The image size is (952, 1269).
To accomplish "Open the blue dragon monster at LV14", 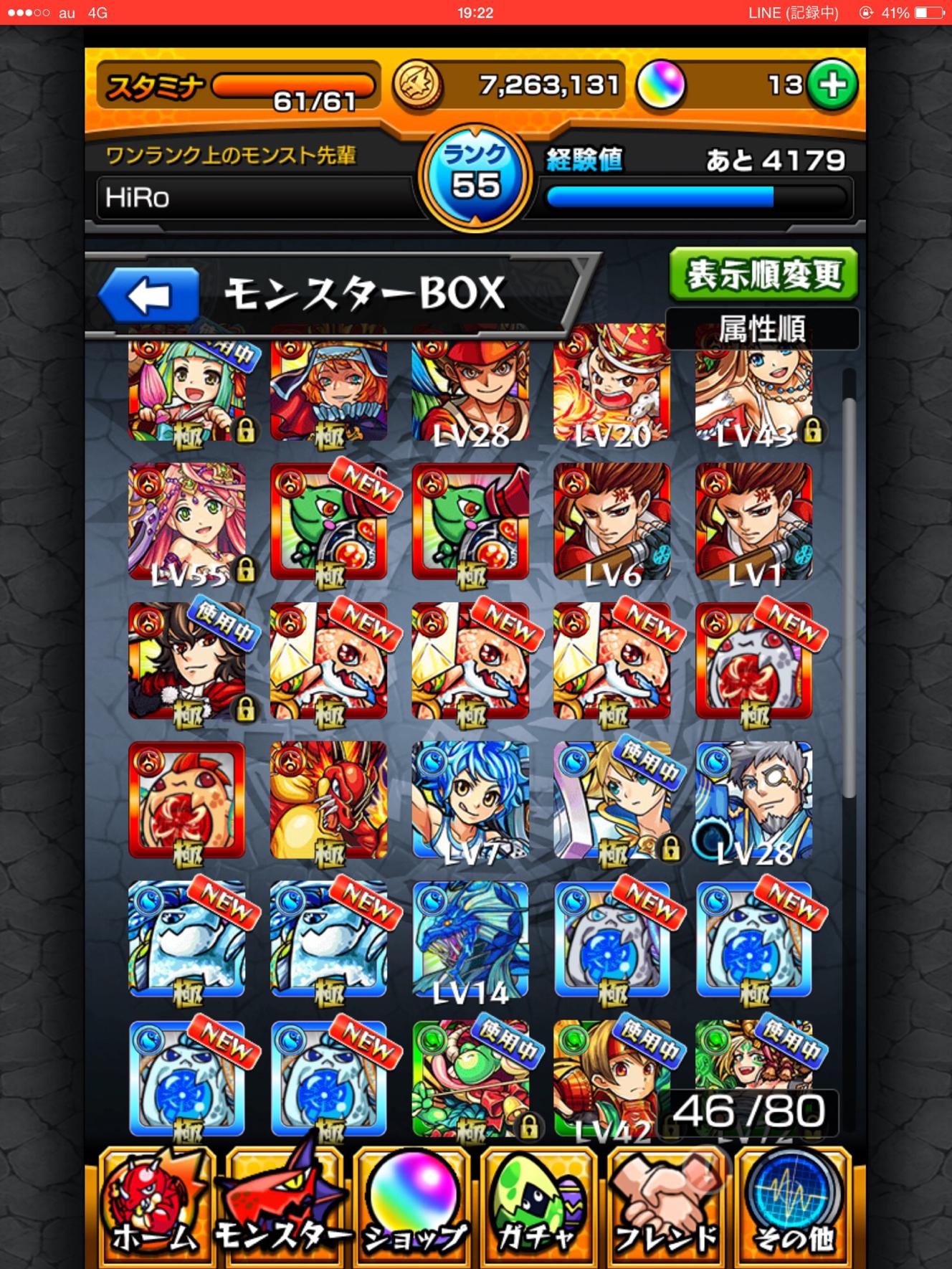I will click(470, 939).
